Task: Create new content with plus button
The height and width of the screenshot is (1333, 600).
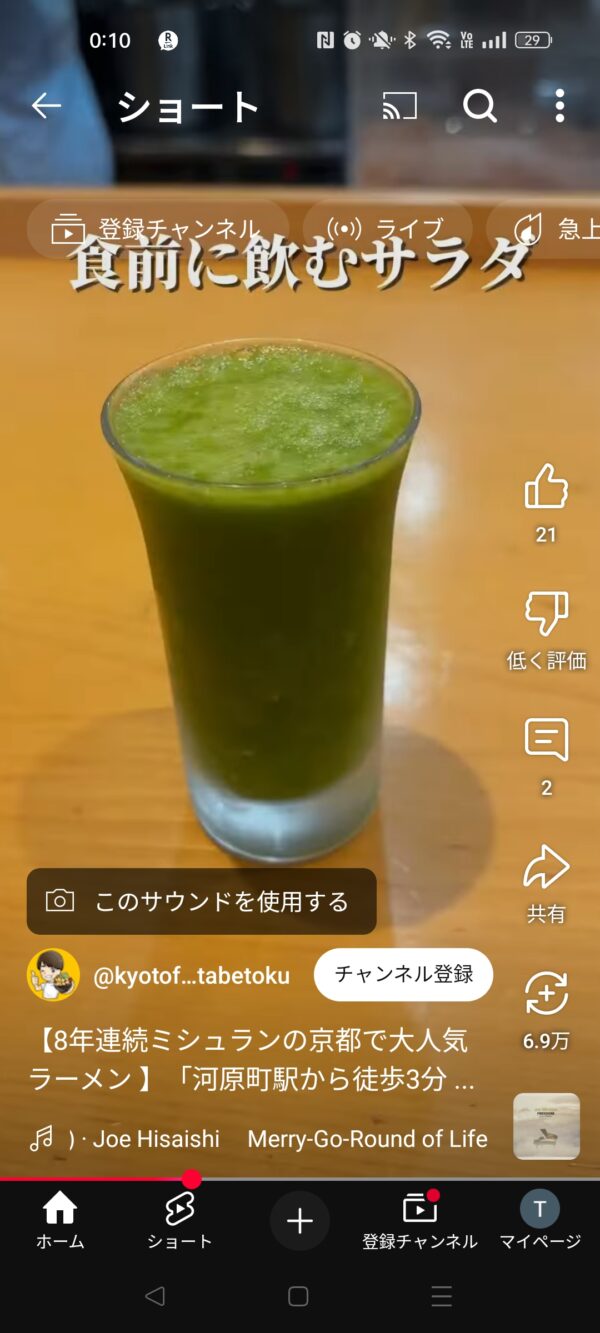Action: pos(300,1221)
